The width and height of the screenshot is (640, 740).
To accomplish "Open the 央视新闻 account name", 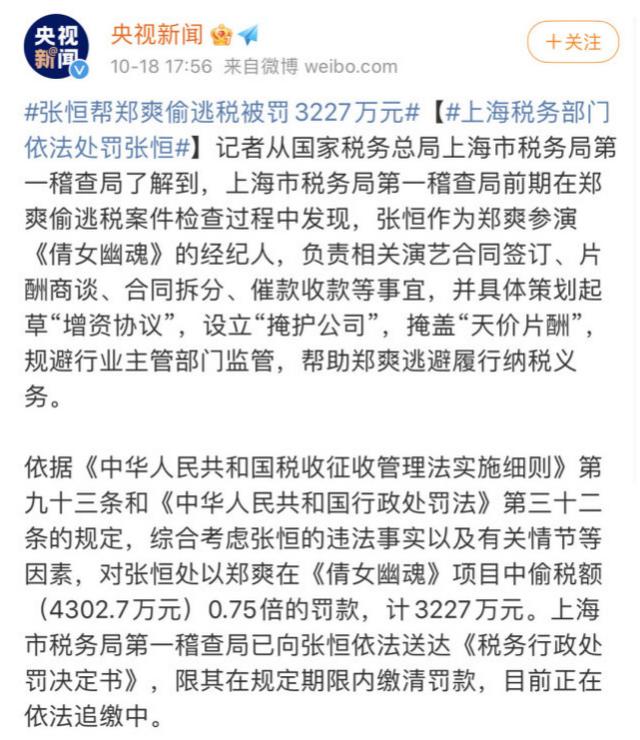I will point(156,34).
